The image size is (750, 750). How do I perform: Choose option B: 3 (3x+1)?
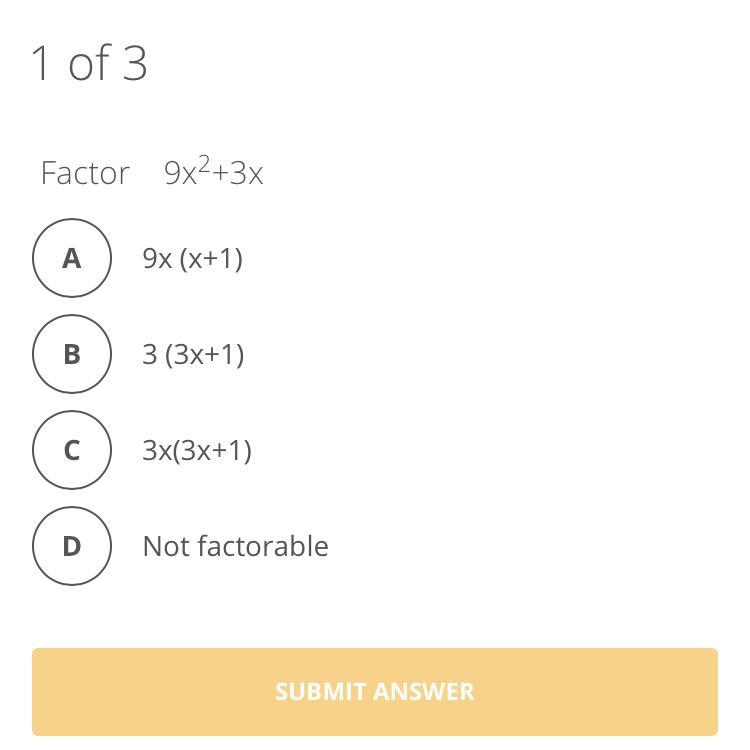point(72,354)
